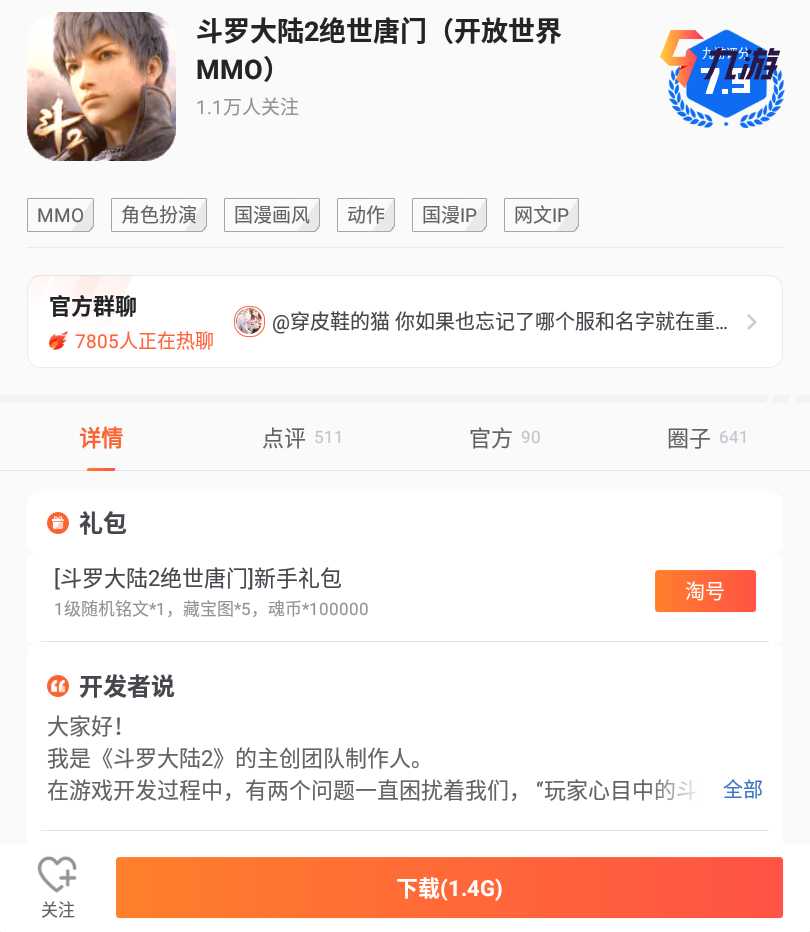
Task: Download the game (1.4G)
Action: pyautogui.click(x=449, y=887)
